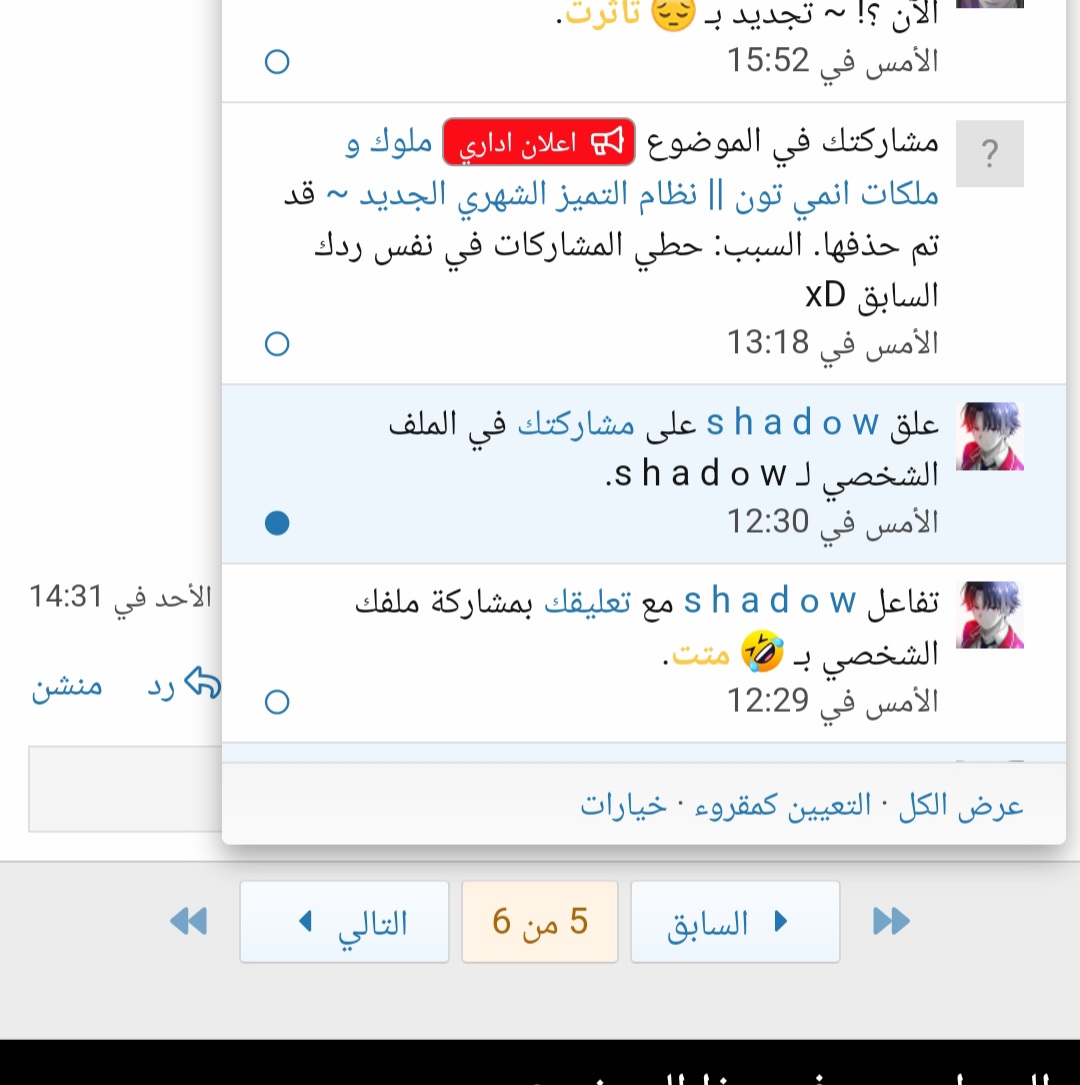Mark the 12:29 reaction alert as read
The height and width of the screenshot is (1085, 1080).
pyautogui.click(x=277, y=703)
